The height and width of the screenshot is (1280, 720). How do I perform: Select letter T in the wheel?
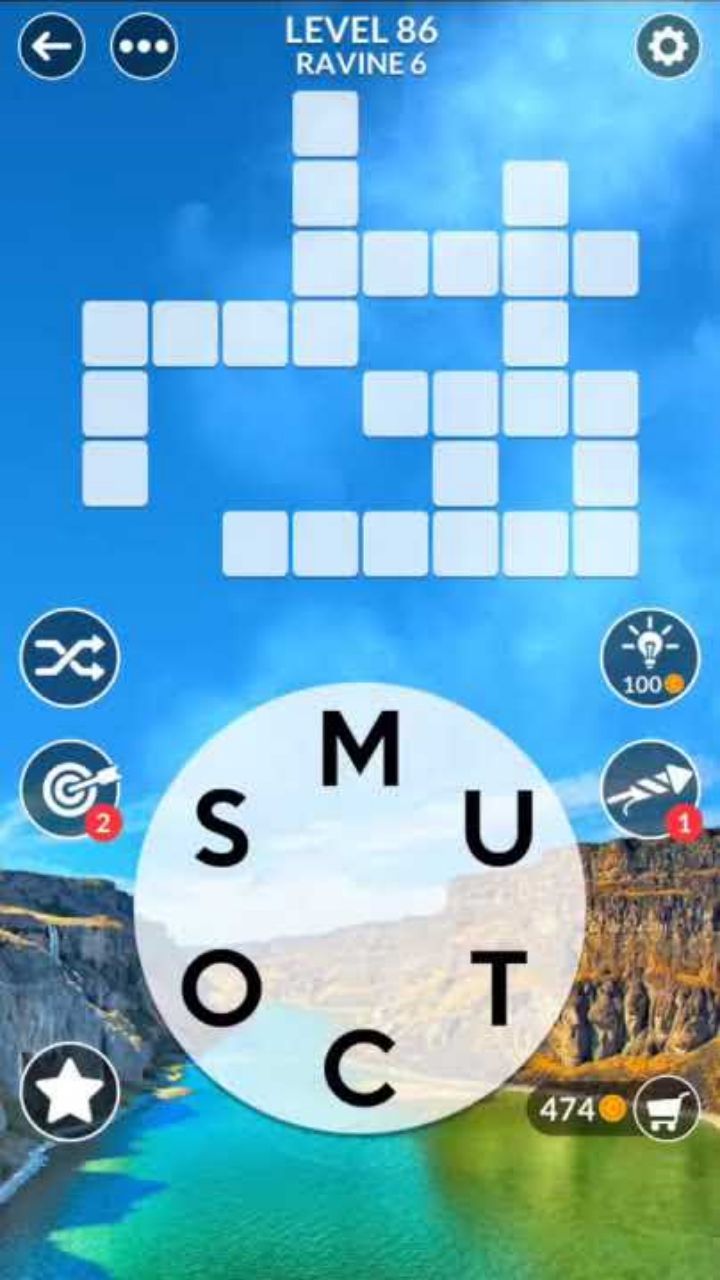(x=499, y=989)
